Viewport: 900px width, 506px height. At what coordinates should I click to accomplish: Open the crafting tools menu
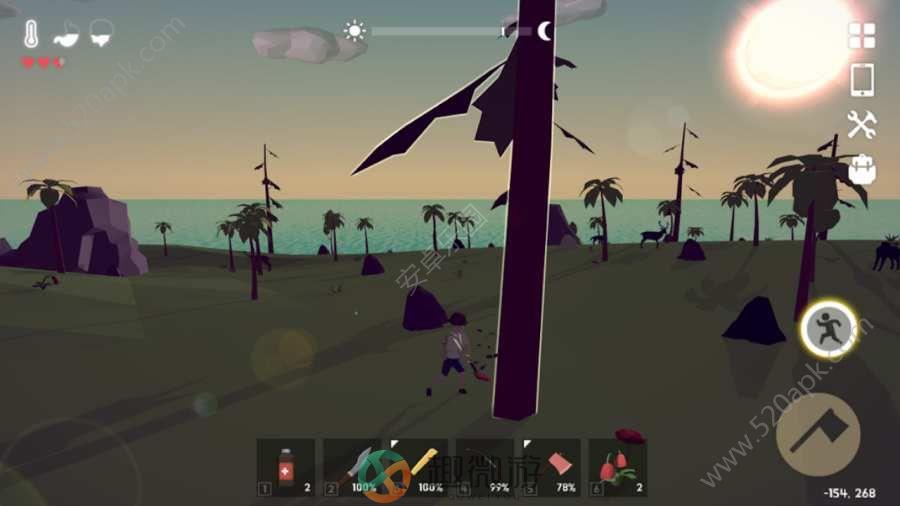click(x=861, y=124)
